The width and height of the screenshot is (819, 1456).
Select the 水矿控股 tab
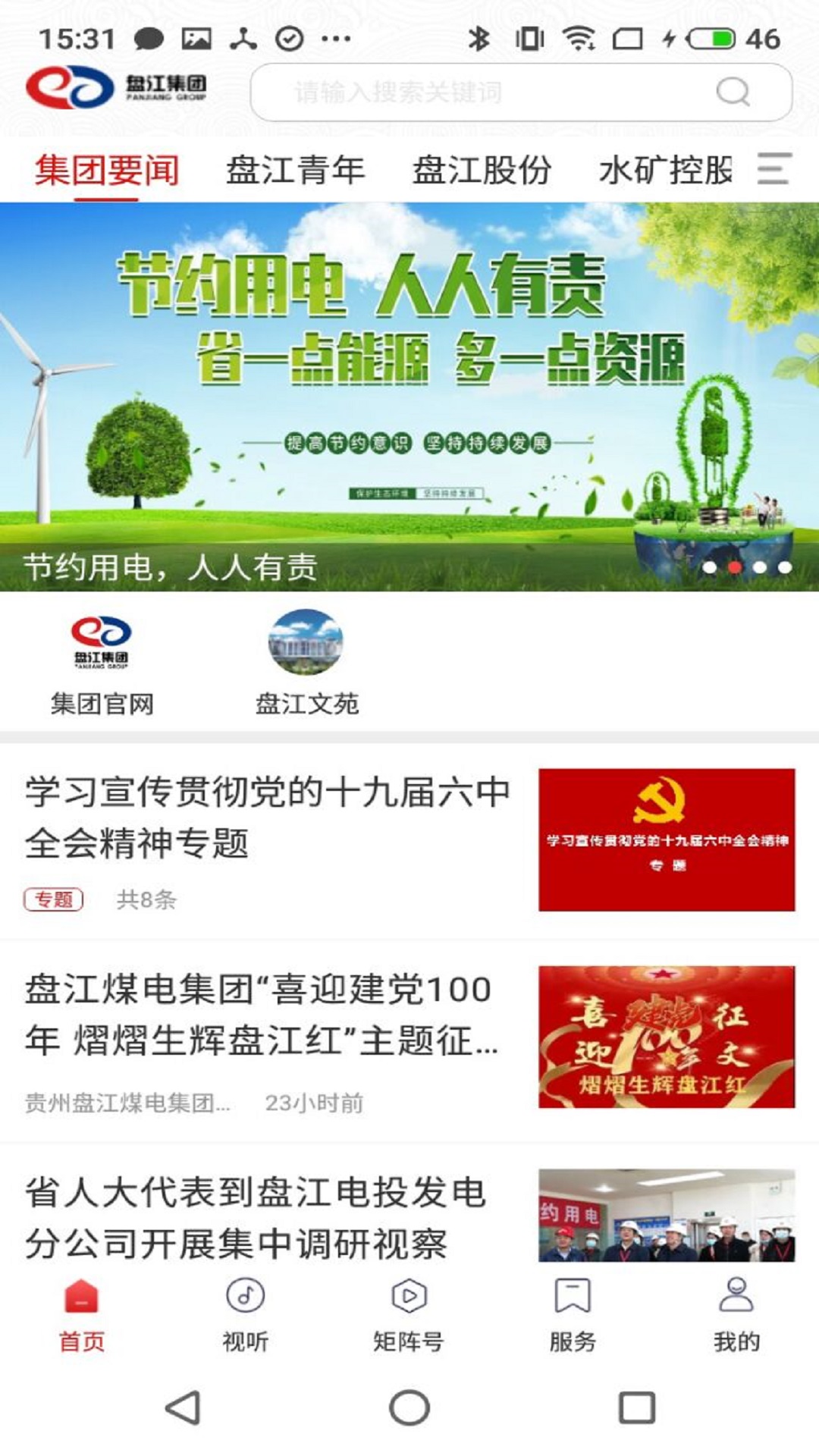tap(666, 170)
